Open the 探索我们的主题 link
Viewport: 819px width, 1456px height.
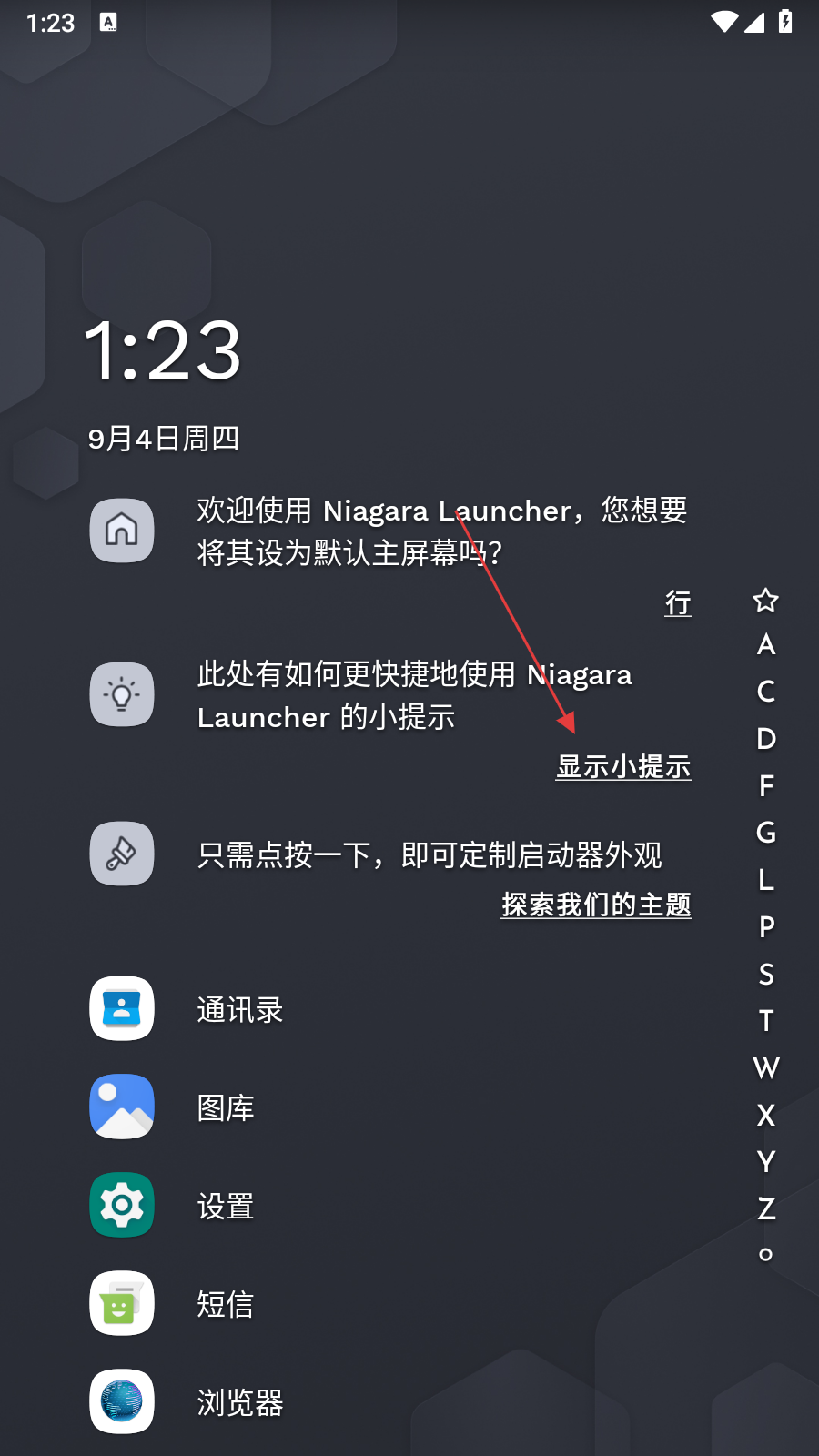coord(596,905)
